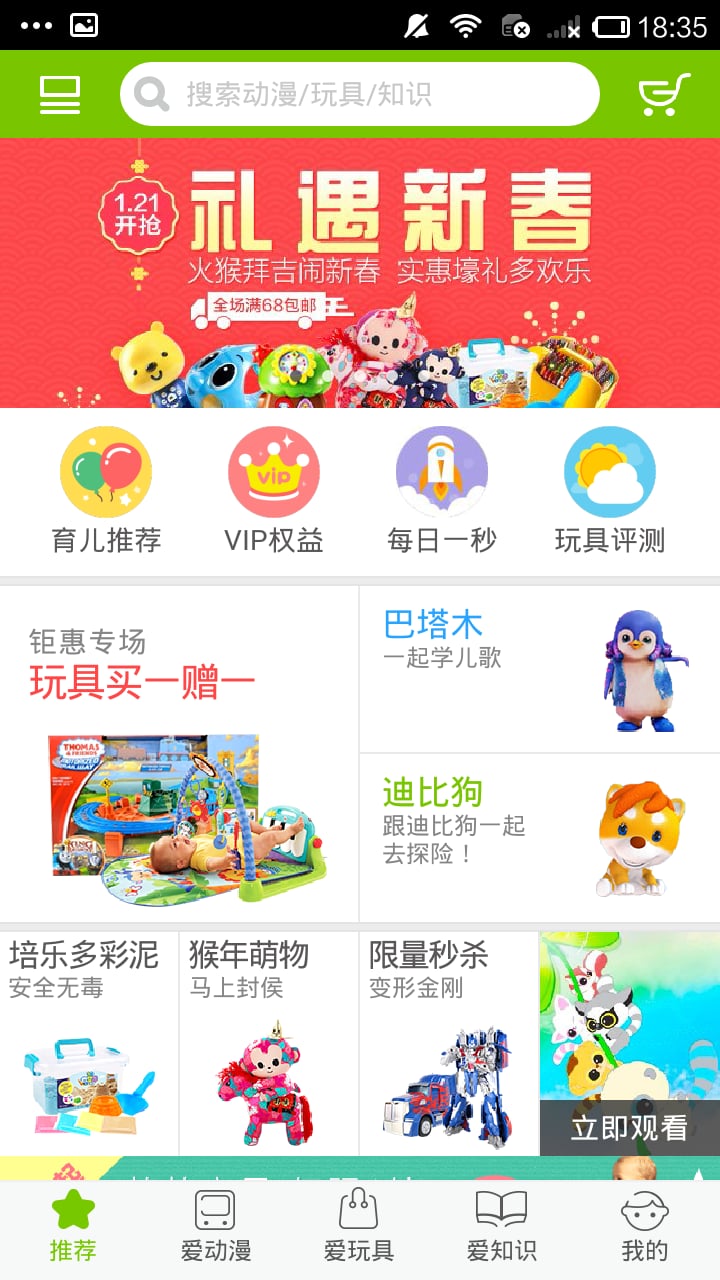Open 每日一秒 section

click(x=442, y=490)
